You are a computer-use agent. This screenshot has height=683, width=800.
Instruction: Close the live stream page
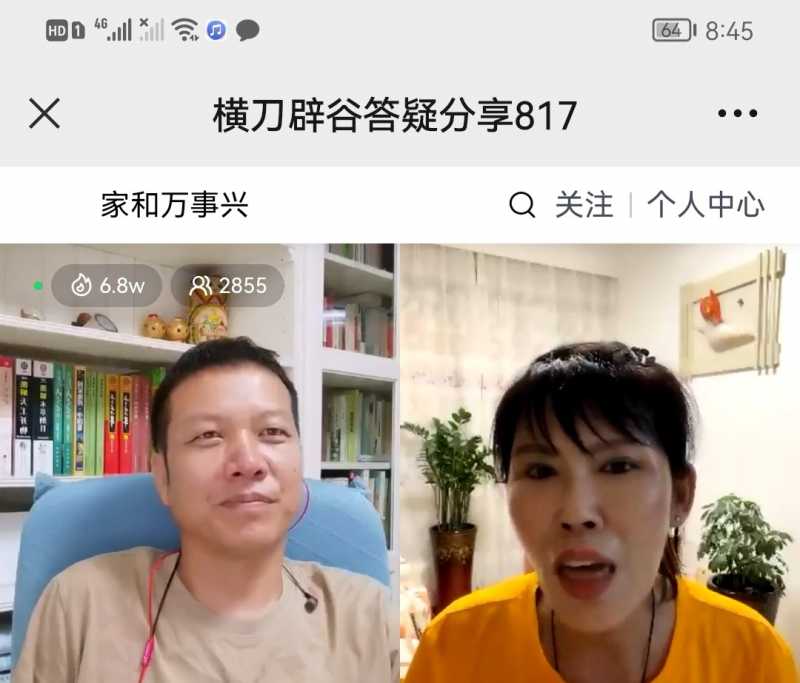(x=44, y=114)
